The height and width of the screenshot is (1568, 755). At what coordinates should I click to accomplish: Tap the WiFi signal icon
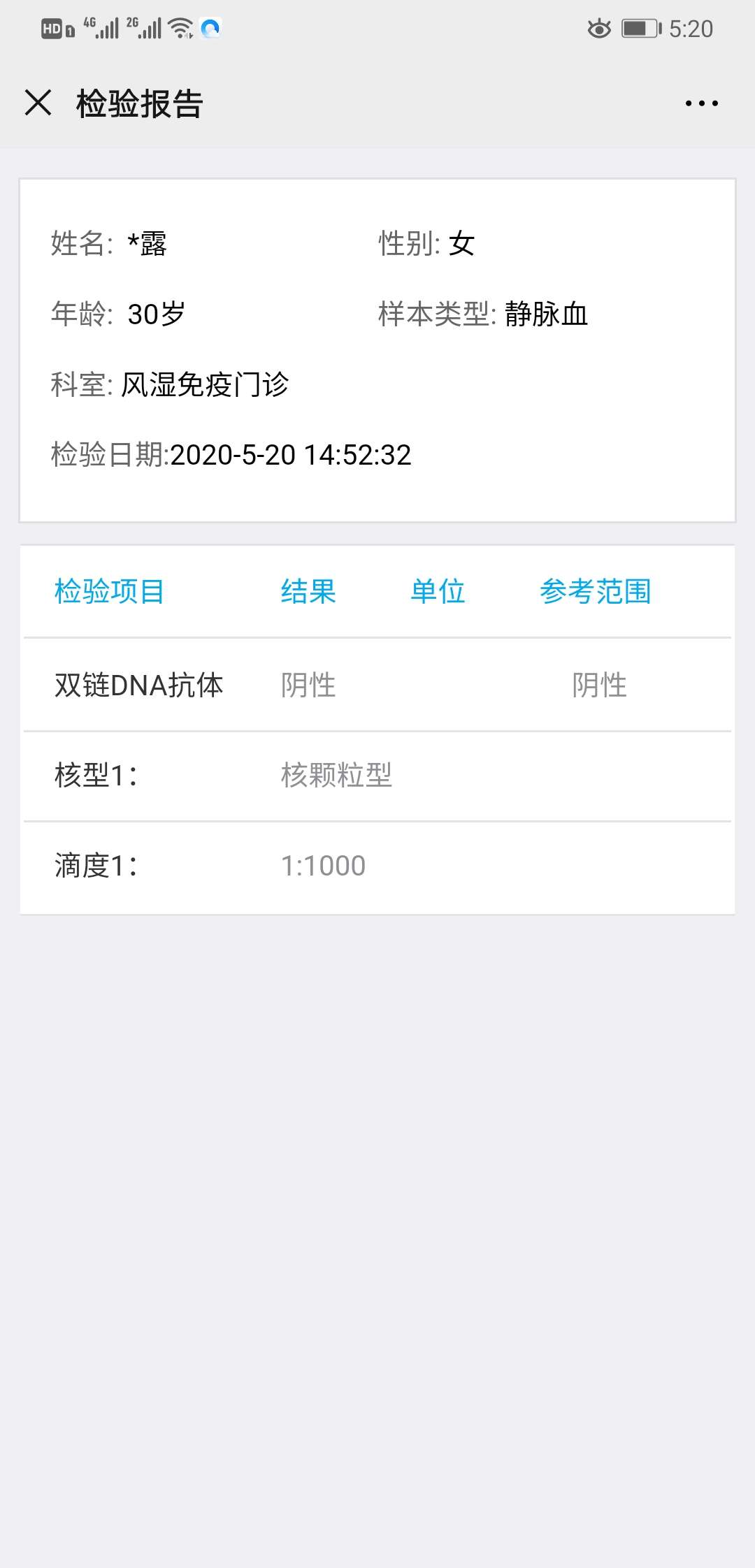pyautogui.click(x=181, y=28)
